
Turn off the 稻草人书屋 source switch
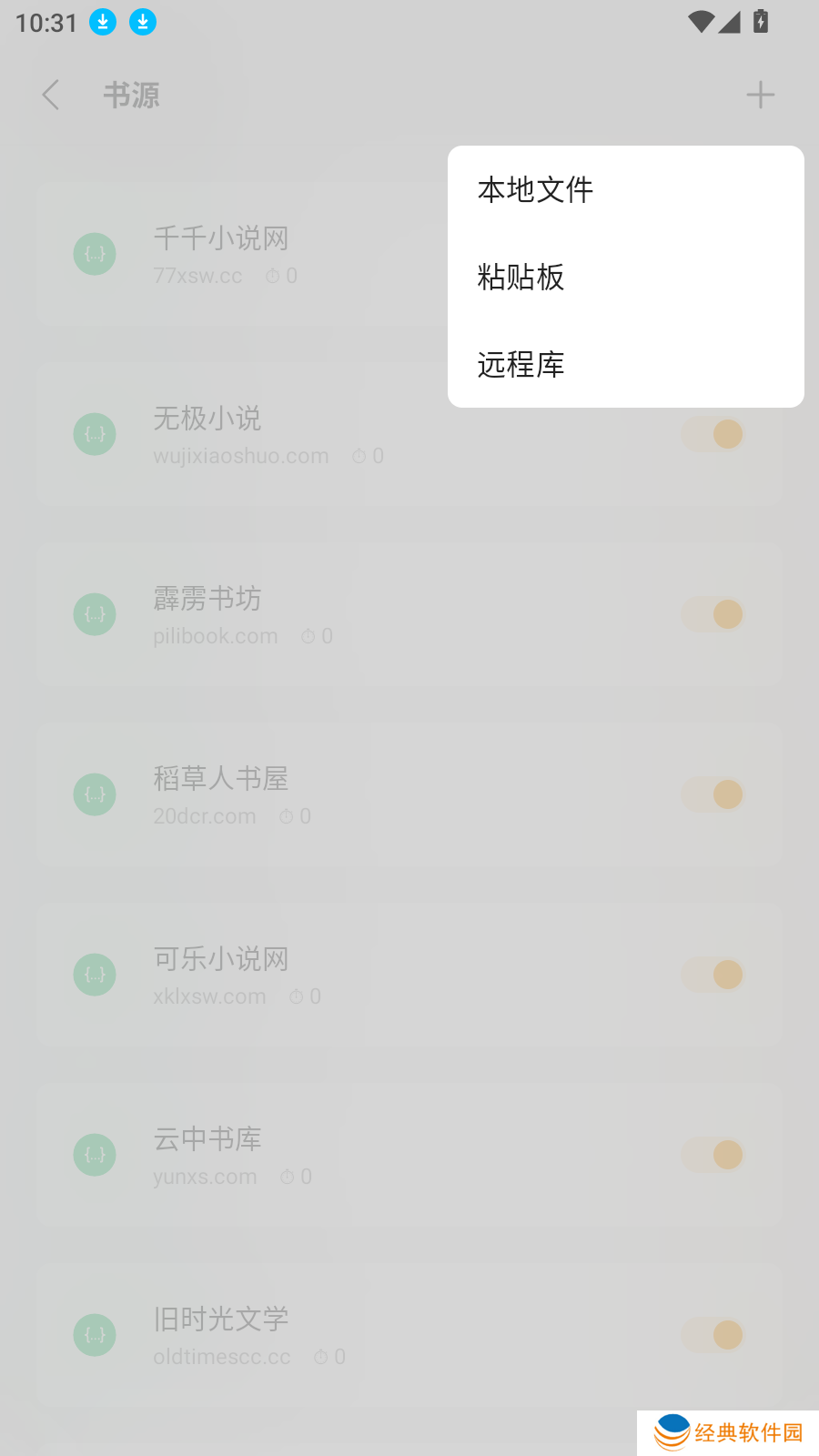coord(713,794)
